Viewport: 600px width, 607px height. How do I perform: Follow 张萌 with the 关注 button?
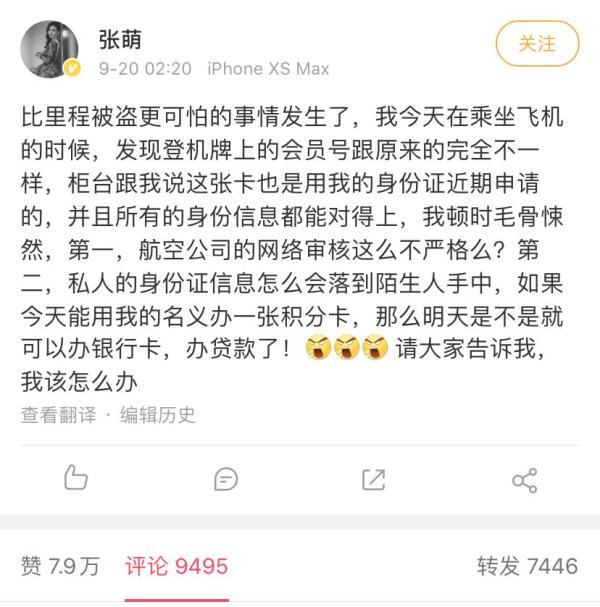[537, 44]
